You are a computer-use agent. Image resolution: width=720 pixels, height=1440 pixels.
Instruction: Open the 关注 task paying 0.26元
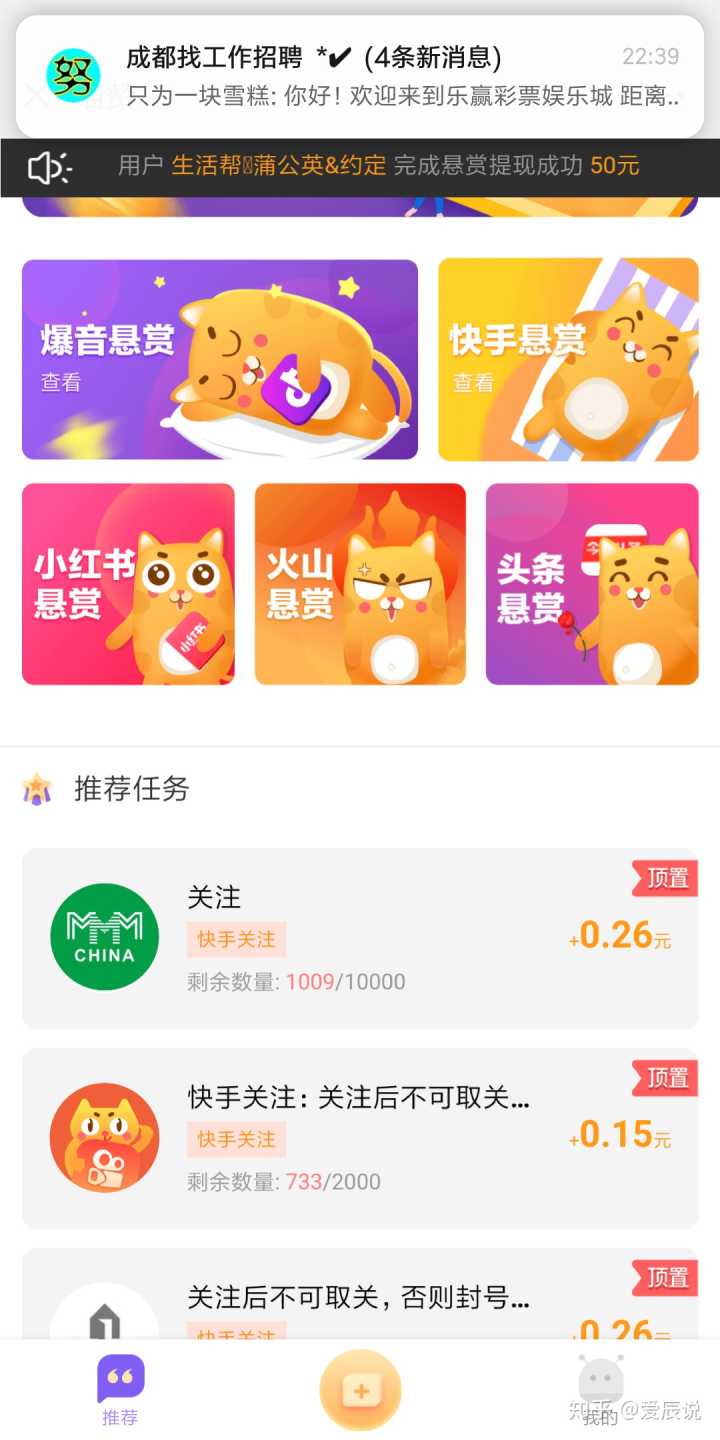(360, 938)
